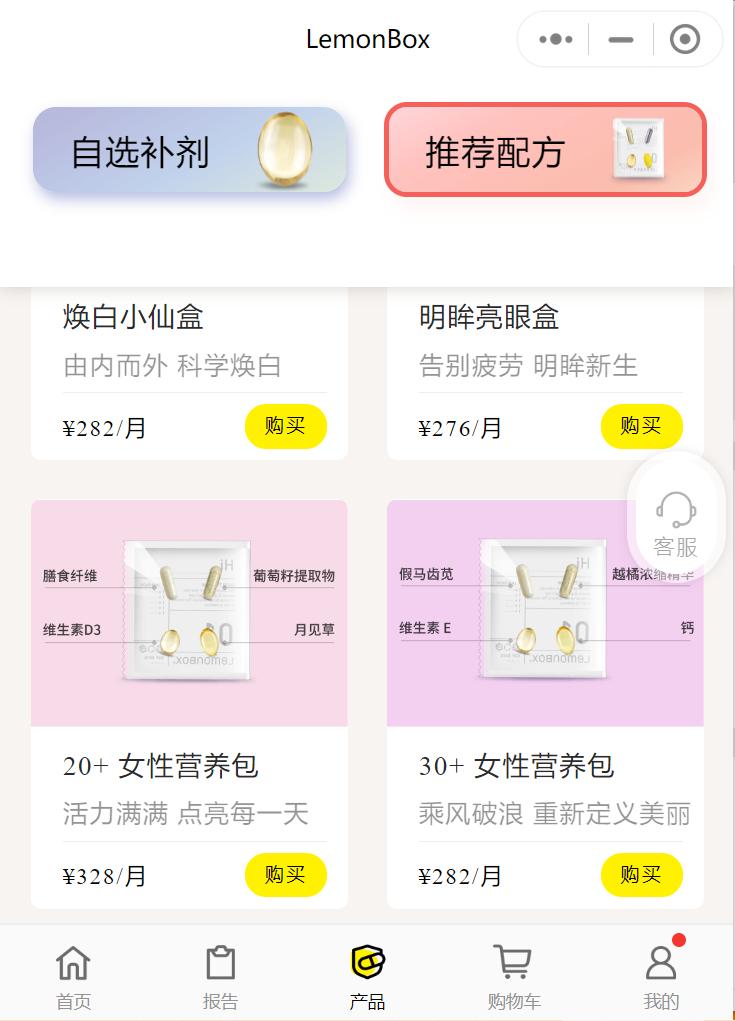735x1021 pixels.
Task: Close the mini program via circle icon
Action: click(685, 40)
